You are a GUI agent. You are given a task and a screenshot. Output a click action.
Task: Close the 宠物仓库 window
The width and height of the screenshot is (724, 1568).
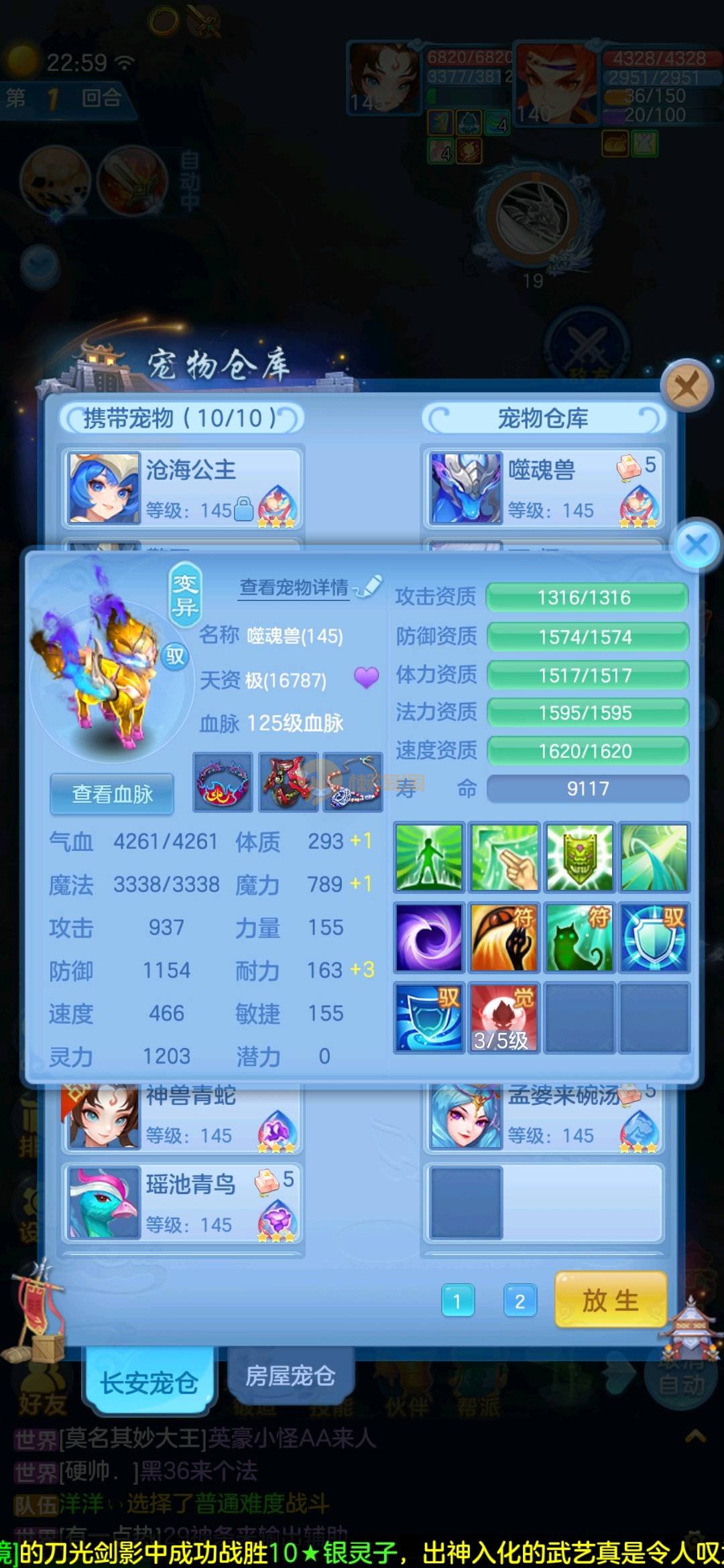686,387
